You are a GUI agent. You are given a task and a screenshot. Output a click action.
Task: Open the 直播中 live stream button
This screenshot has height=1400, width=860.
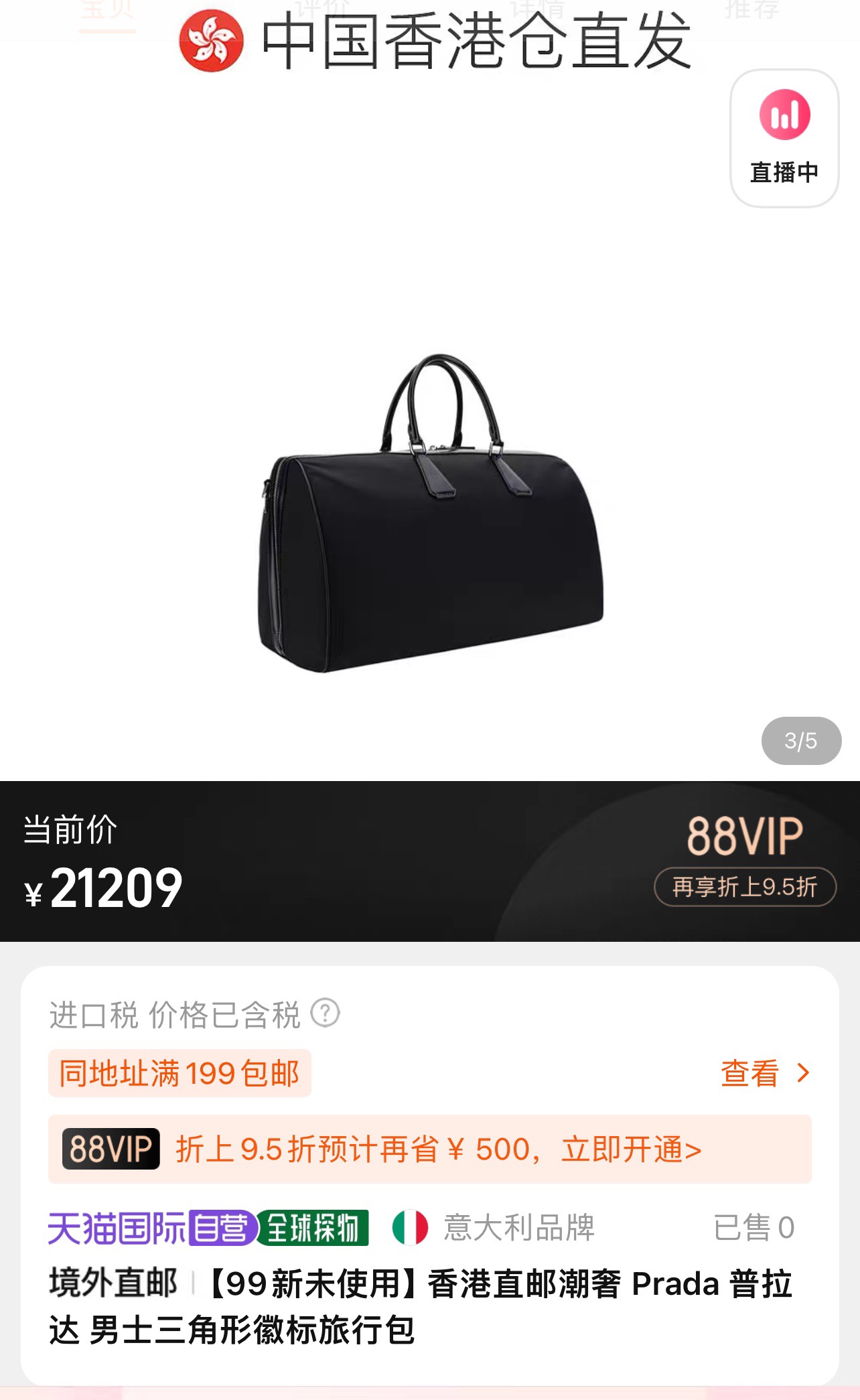click(784, 138)
